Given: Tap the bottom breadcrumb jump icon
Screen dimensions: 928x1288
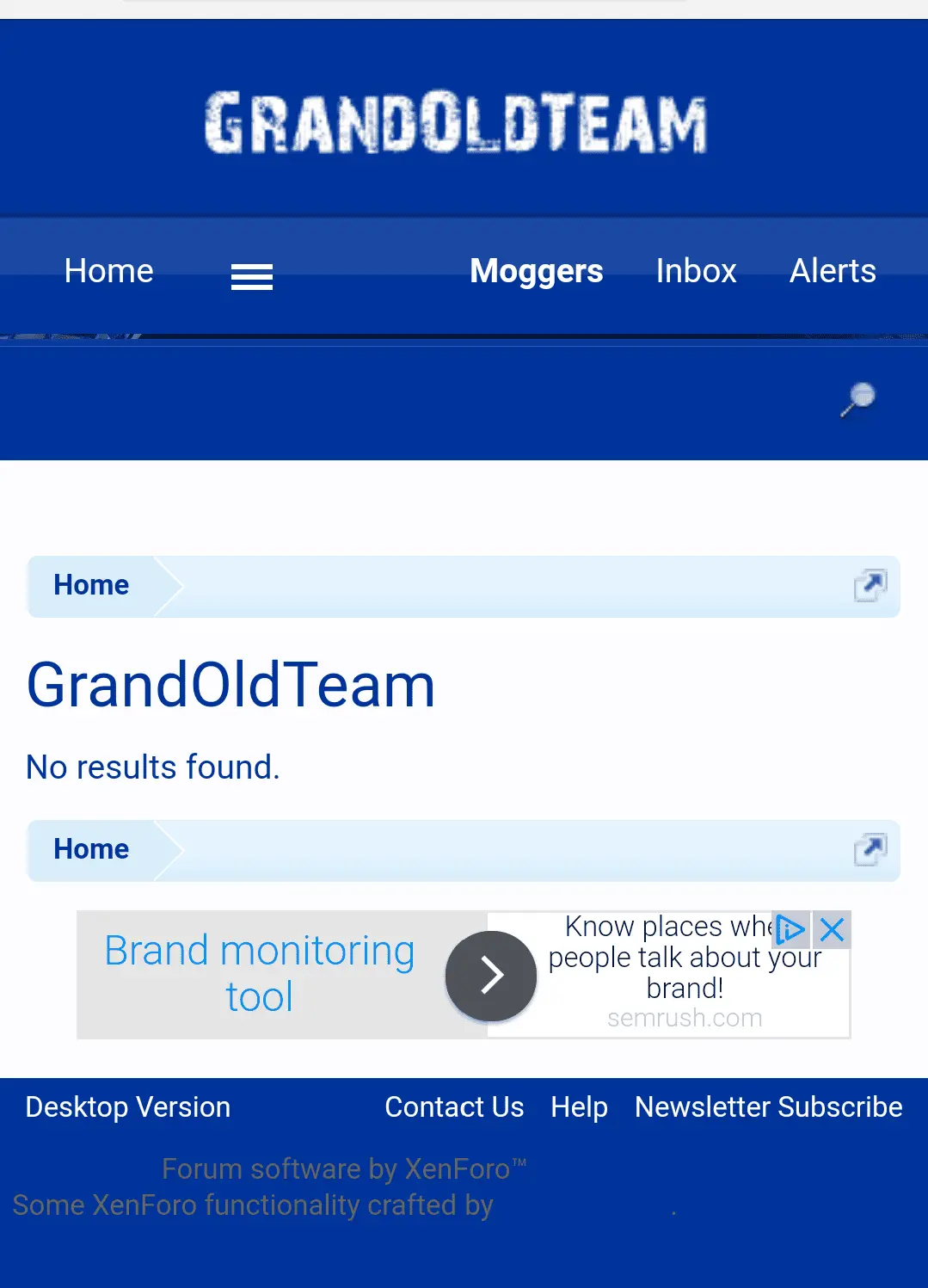Looking at the screenshot, I should [x=870, y=850].
